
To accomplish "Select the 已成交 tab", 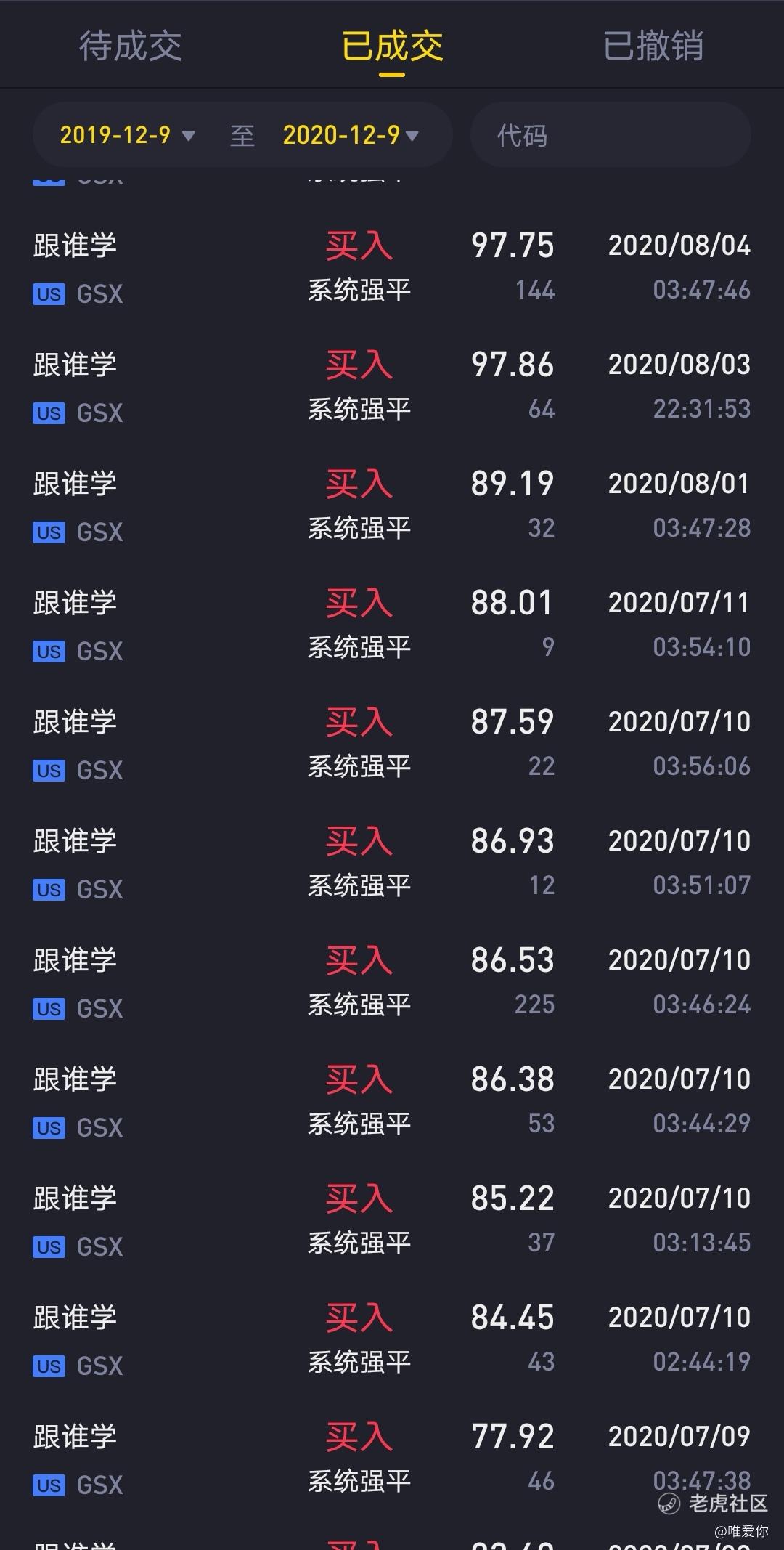I will 392,46.
